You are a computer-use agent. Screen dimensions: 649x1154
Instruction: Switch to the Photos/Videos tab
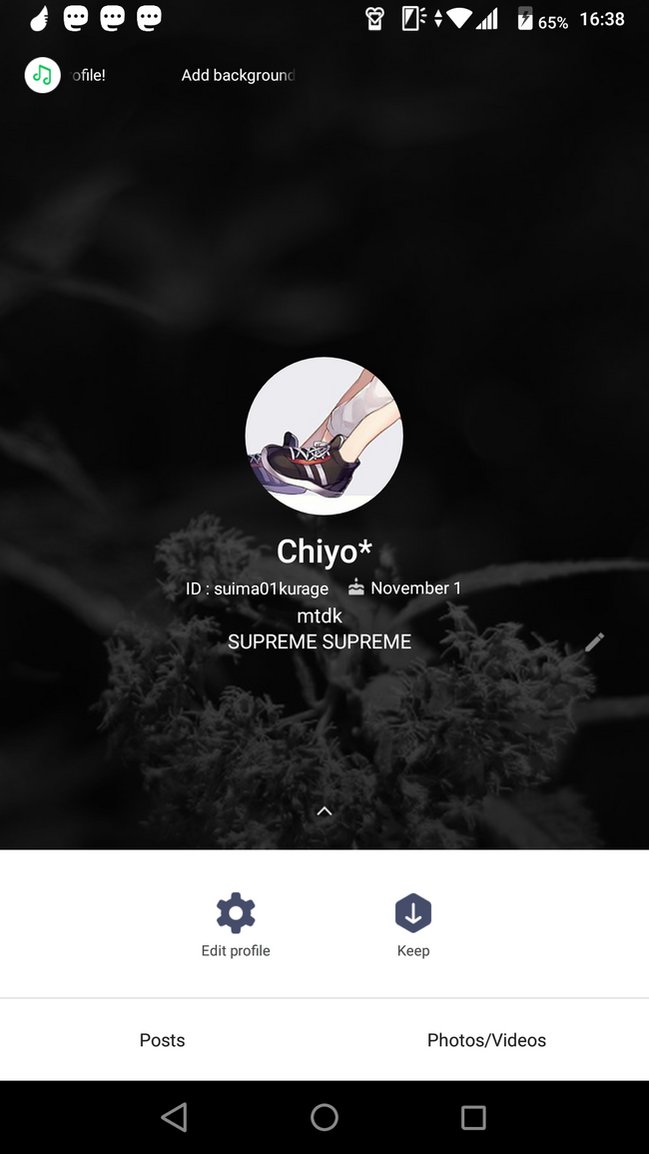coord(486,1040)
